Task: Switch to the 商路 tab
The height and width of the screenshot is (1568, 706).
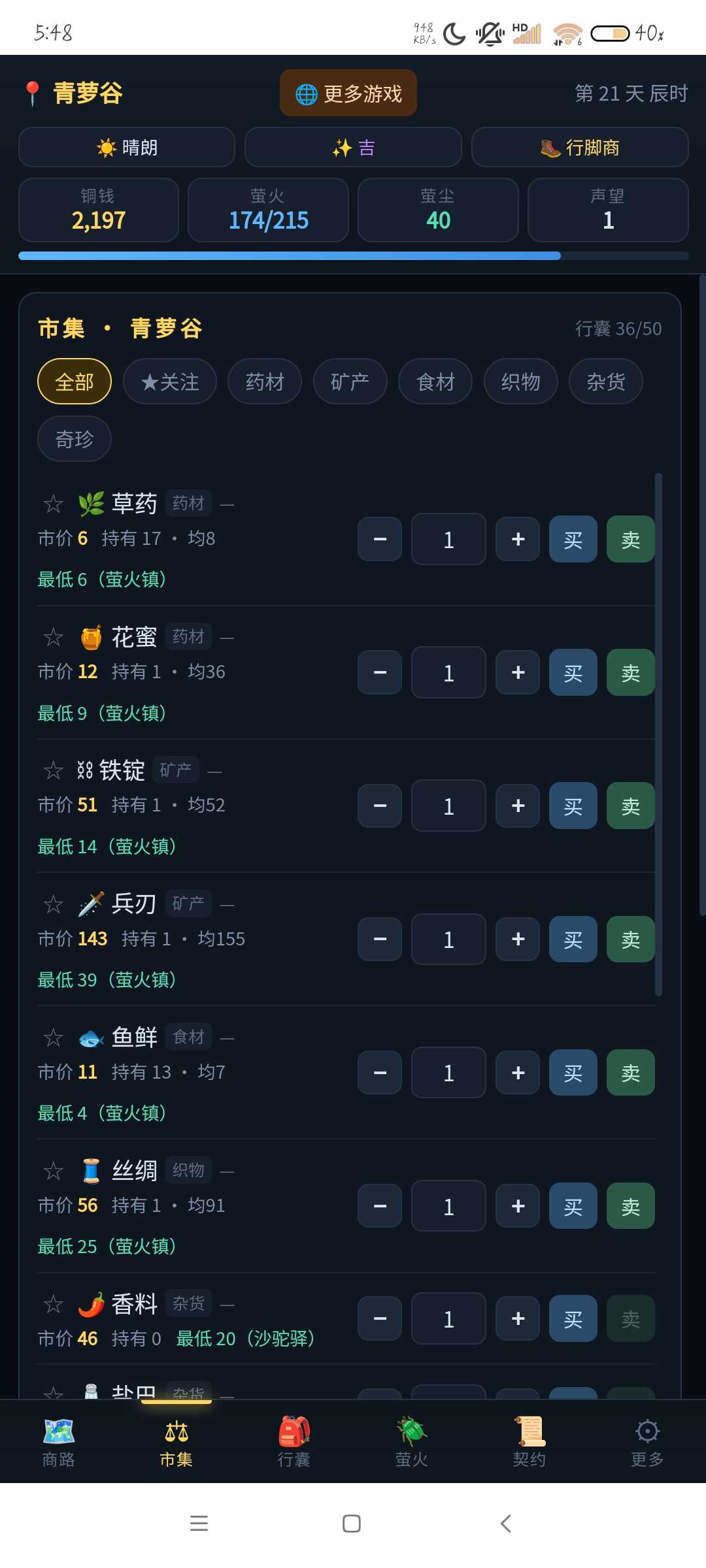Action: pyautogui.click(x=59, y=1443)
